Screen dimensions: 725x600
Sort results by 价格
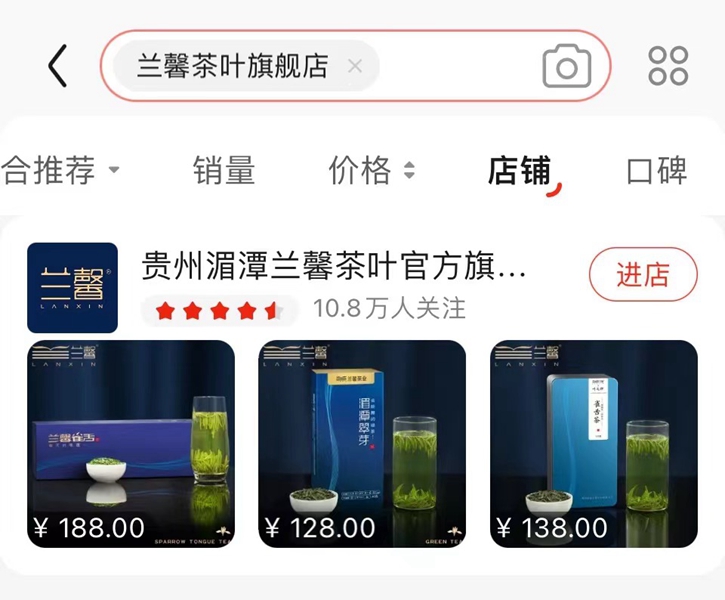pos(371,171)
